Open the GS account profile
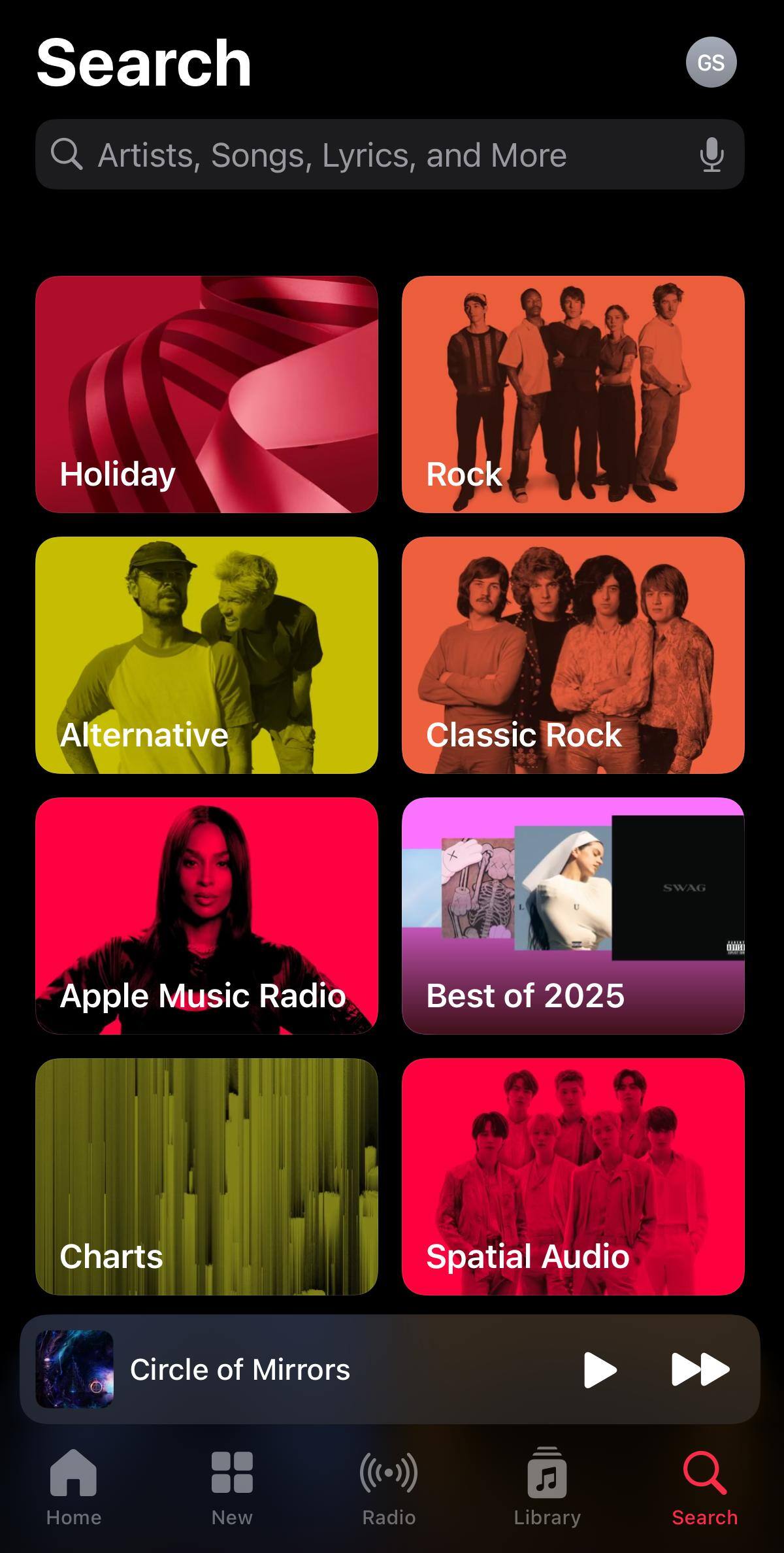Screen dimensions: 784x1553 coord(711,63)
